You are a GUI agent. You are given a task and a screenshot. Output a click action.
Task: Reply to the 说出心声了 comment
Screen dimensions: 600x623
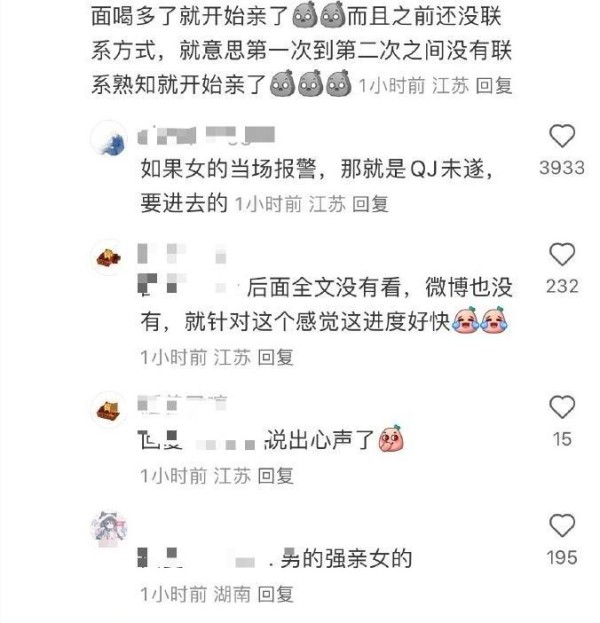(x=275, y=477)
